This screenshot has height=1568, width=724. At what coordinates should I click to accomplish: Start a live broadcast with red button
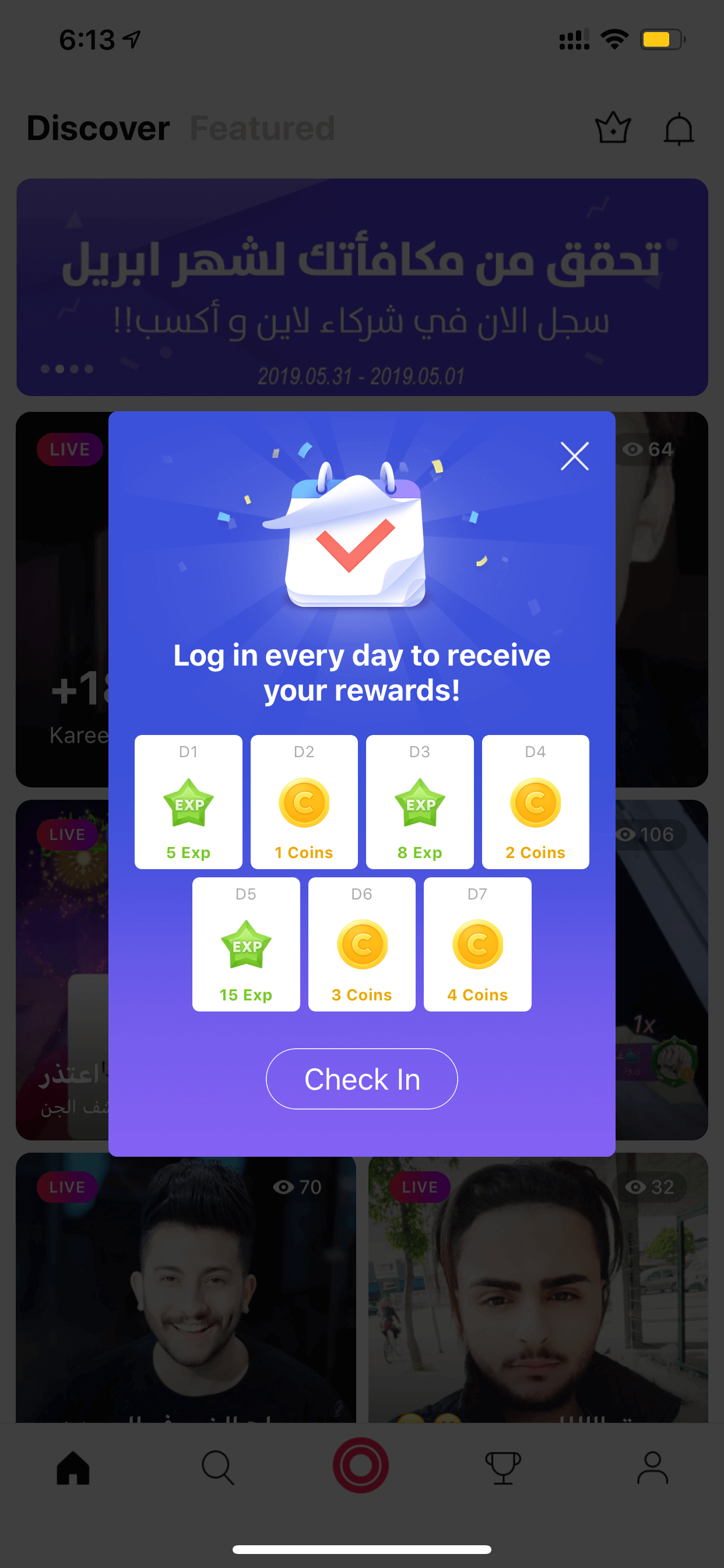pyautogui.click(x=361, y=1465)
